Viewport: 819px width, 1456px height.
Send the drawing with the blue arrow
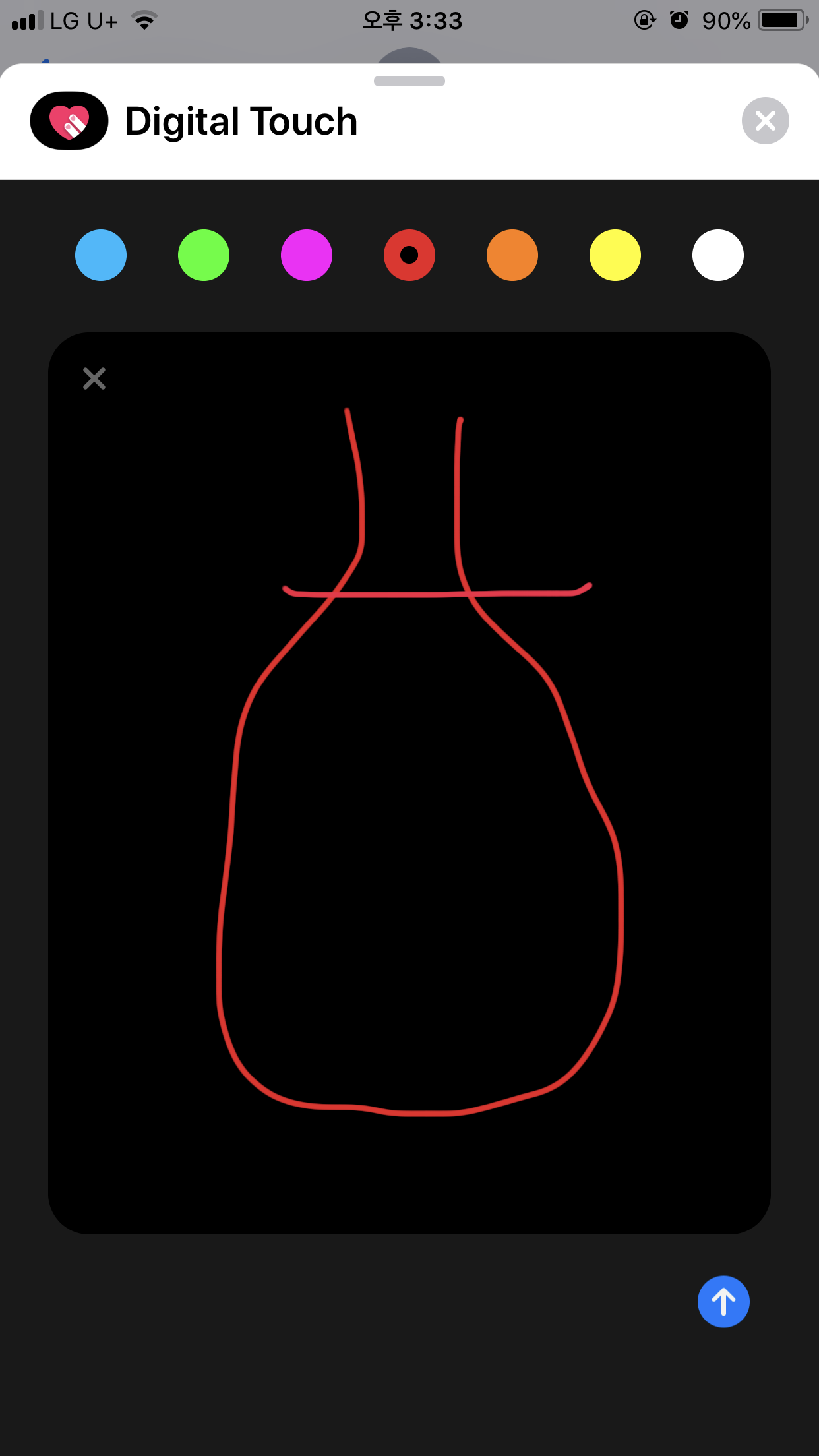pos(723,1302)
